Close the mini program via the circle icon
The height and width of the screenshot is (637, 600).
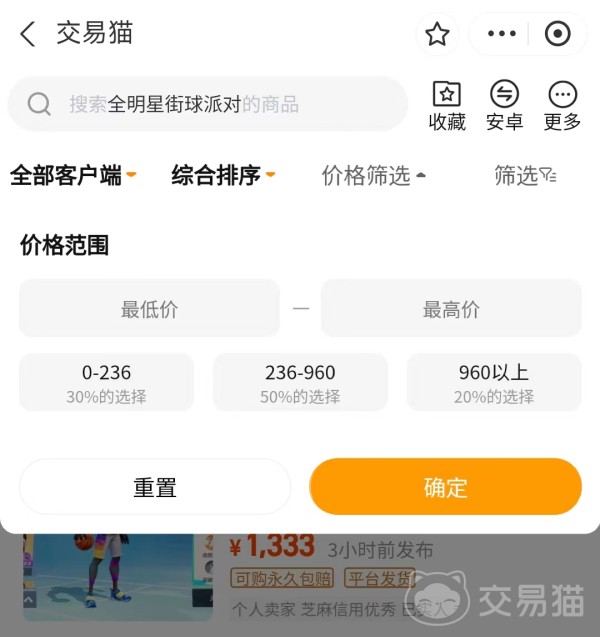557,34
